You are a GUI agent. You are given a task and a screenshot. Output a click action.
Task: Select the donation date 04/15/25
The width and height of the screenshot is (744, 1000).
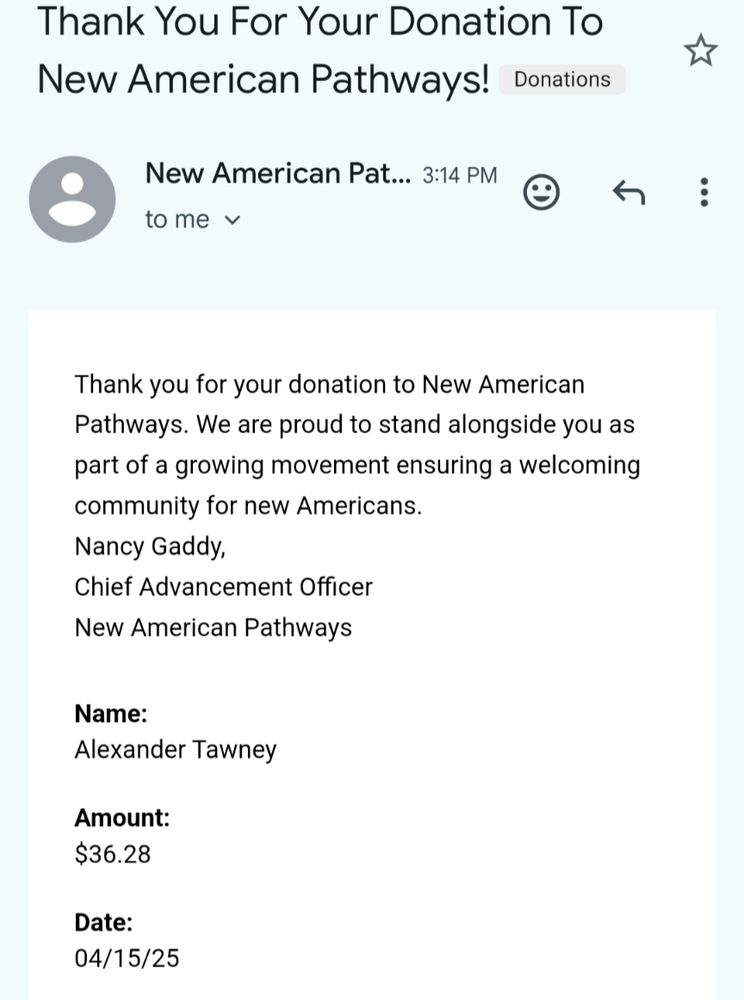point(126,958)
